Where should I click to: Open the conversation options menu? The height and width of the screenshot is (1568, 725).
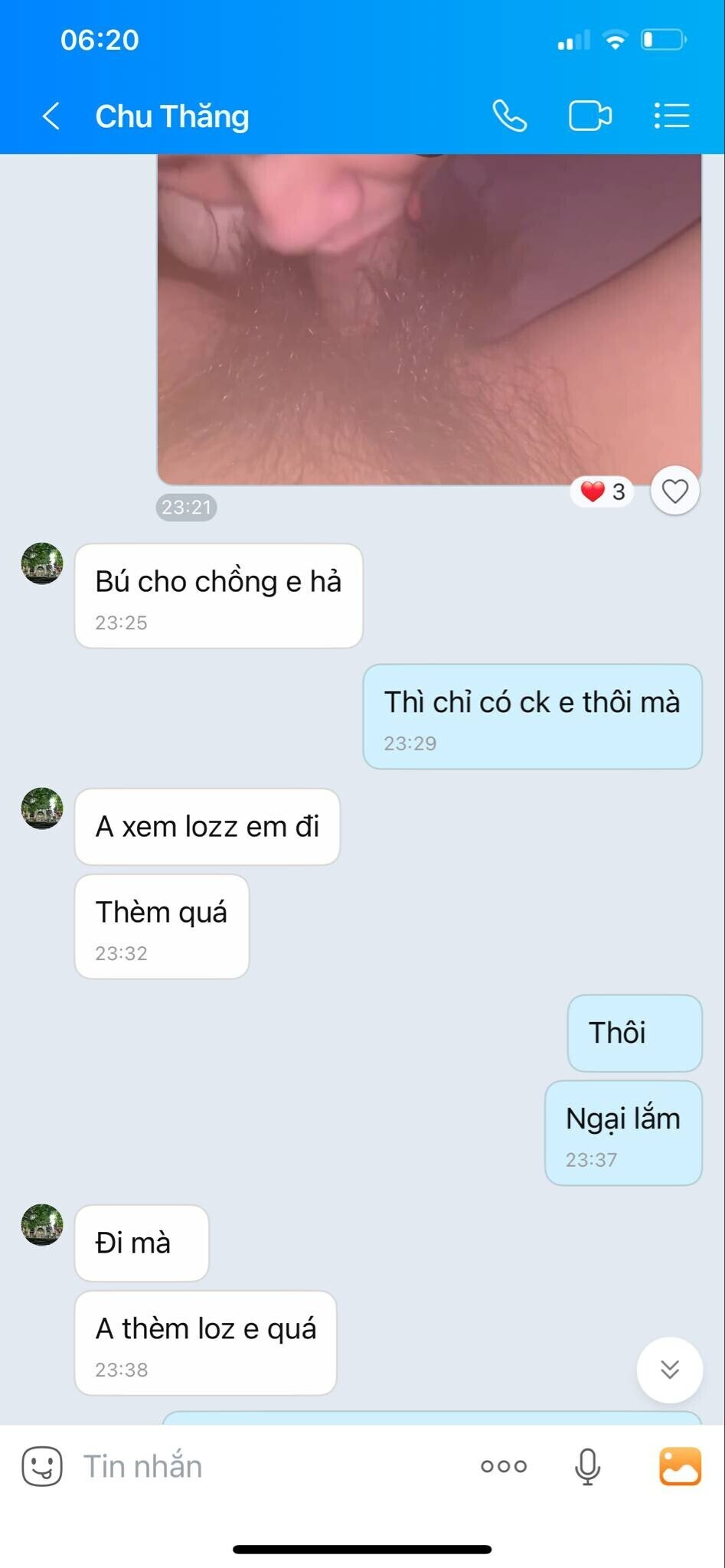tap(671, 116)
